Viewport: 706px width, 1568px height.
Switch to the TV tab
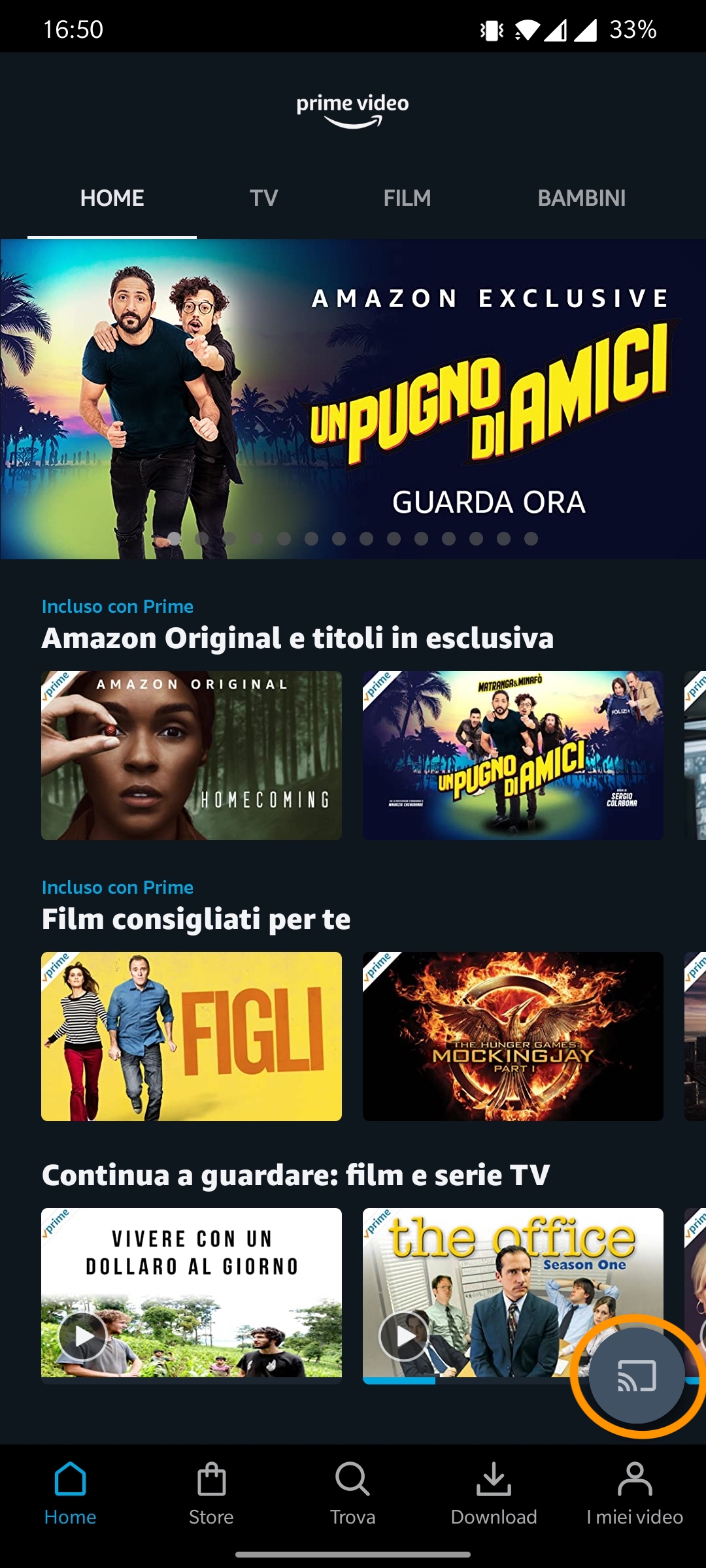tap(264, 198)
